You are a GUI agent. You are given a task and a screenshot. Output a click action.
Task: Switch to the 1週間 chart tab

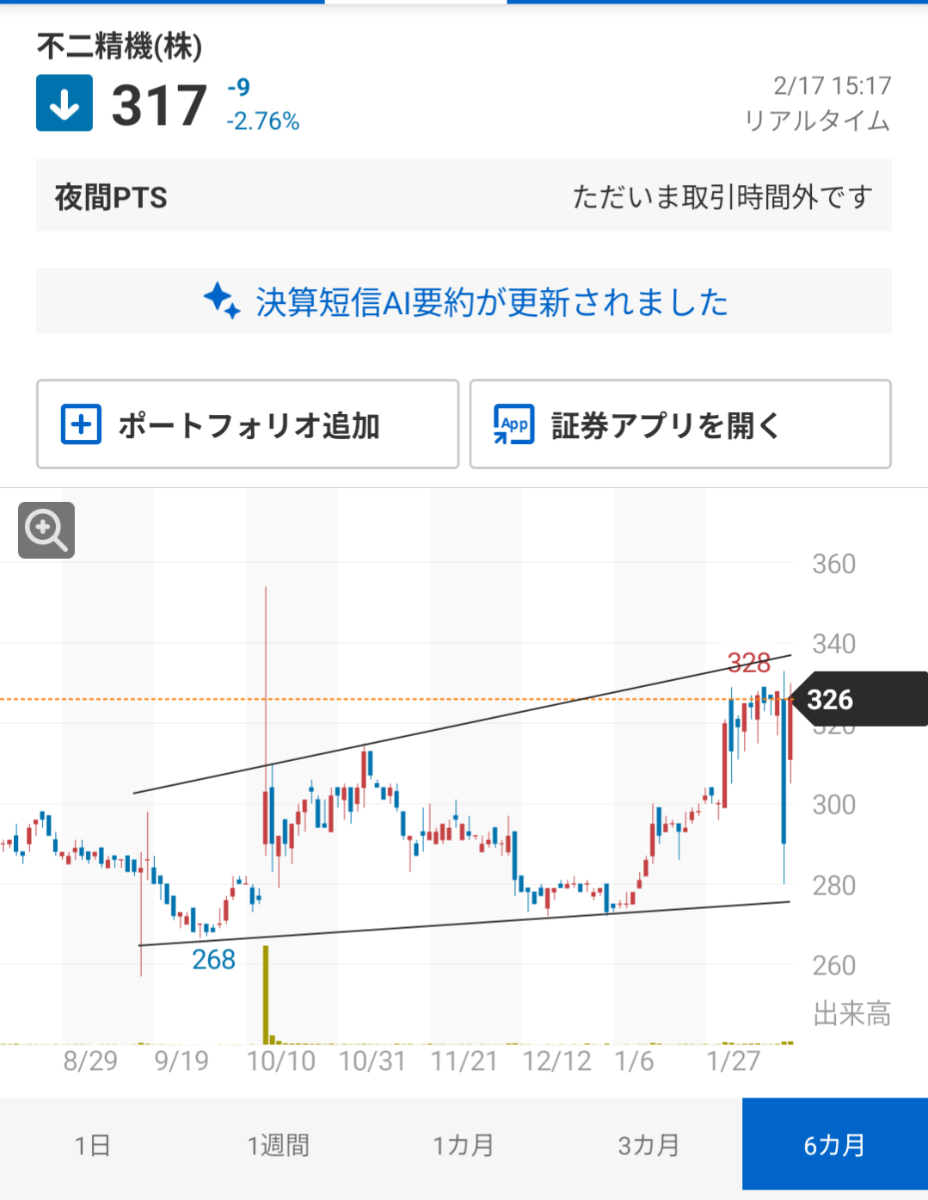point(278,1144)
